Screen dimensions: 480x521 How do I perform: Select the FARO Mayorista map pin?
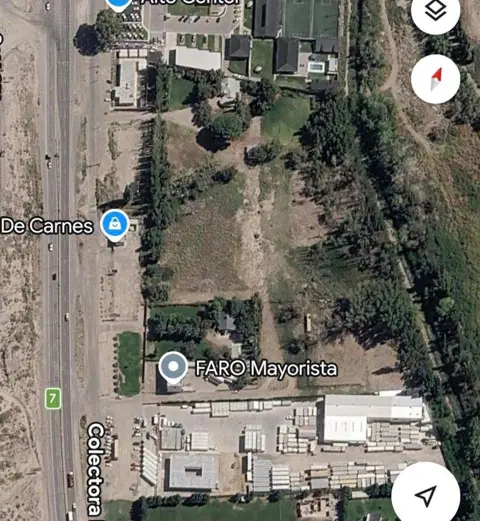click(x=173, y=368)
